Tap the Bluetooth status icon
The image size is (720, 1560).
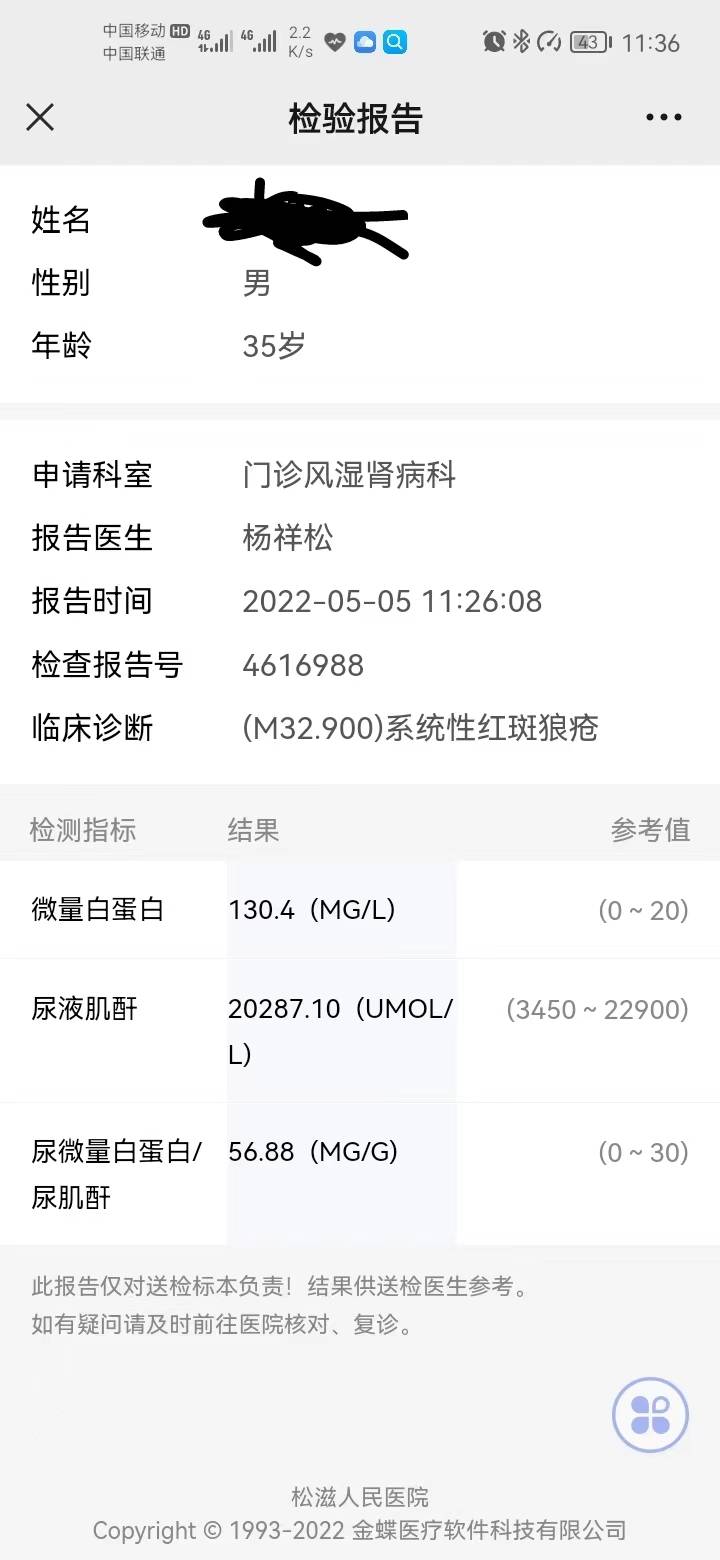pyautogui.click(x=519, y=42)
